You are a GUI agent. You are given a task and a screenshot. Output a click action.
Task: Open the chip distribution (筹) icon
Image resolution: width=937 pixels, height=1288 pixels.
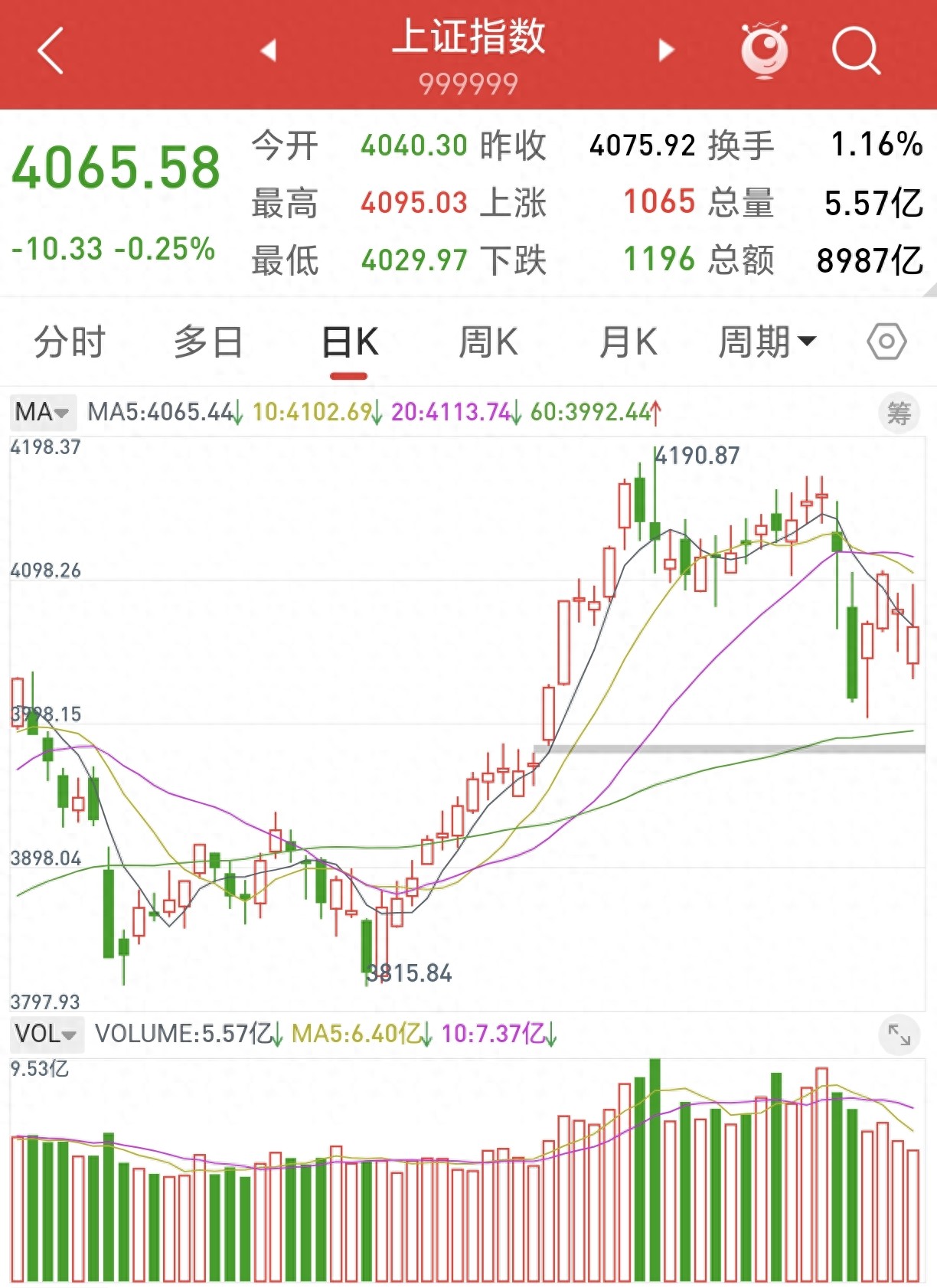point(901,414)
